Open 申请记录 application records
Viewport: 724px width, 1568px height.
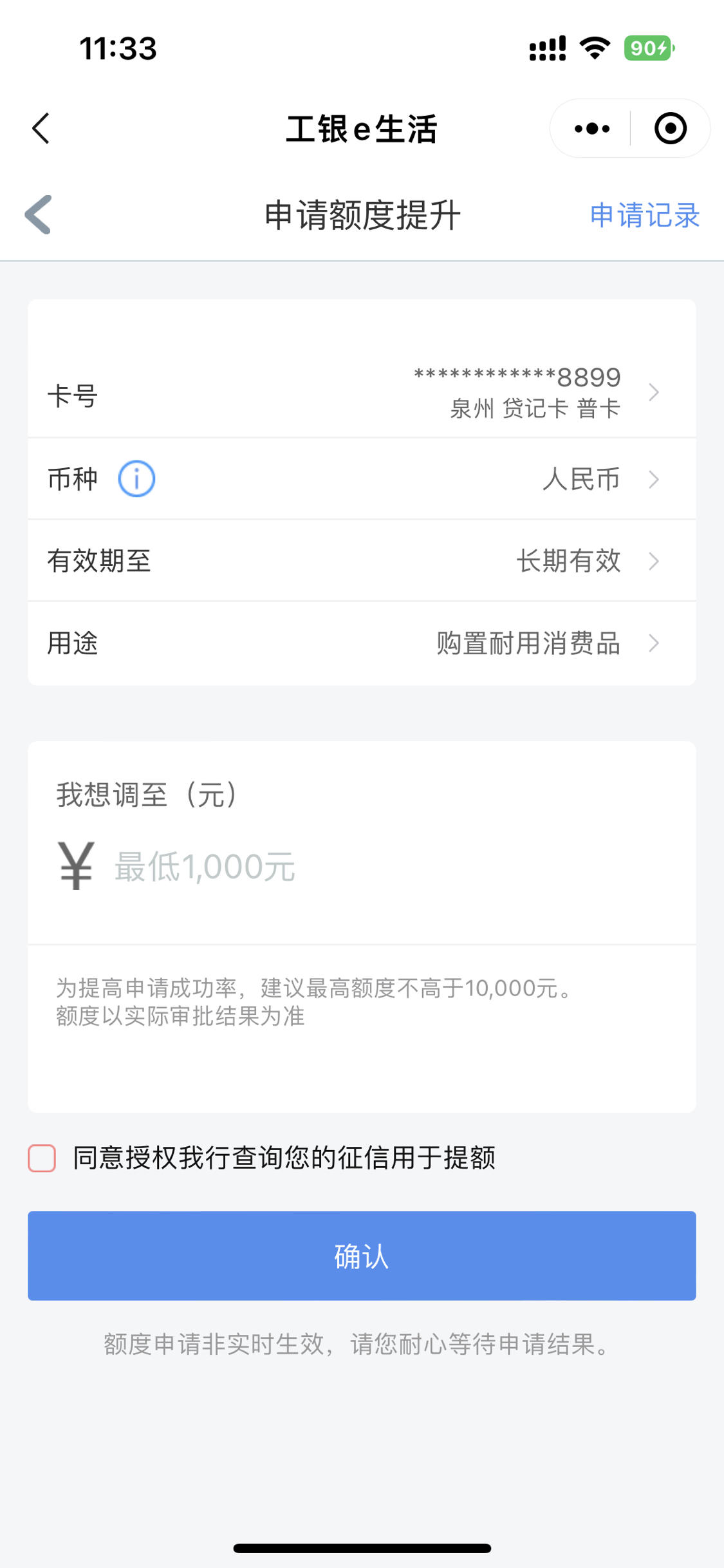(644, 215)
